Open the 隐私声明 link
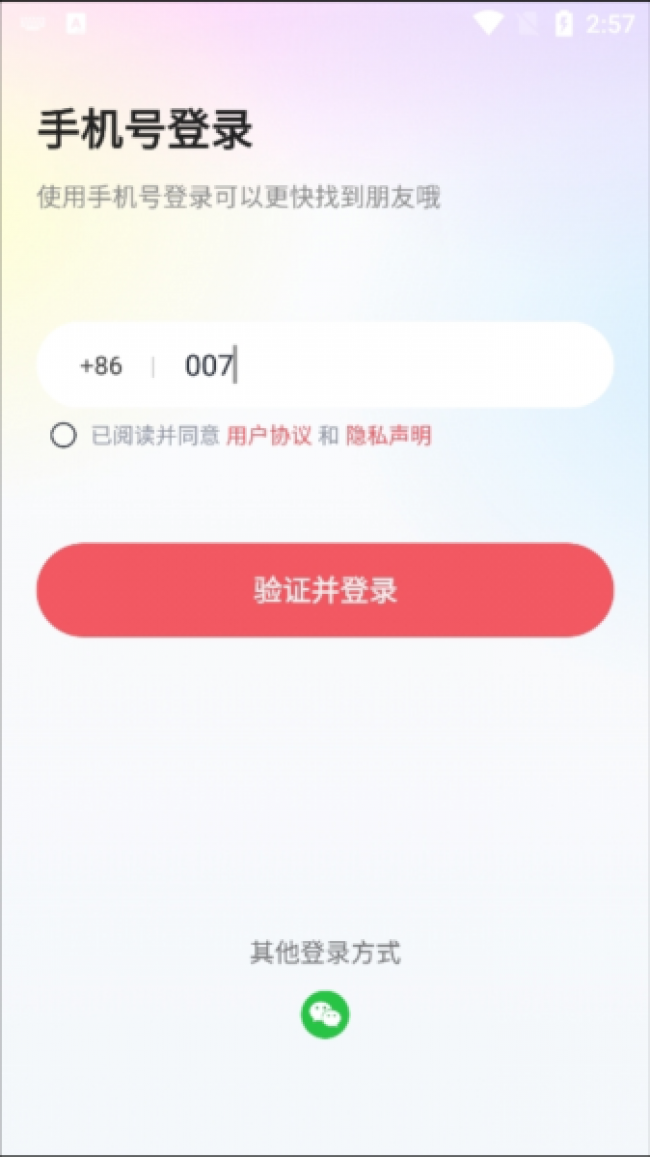The width and height of the screenshot is (650, 1157). click(389, 436)
